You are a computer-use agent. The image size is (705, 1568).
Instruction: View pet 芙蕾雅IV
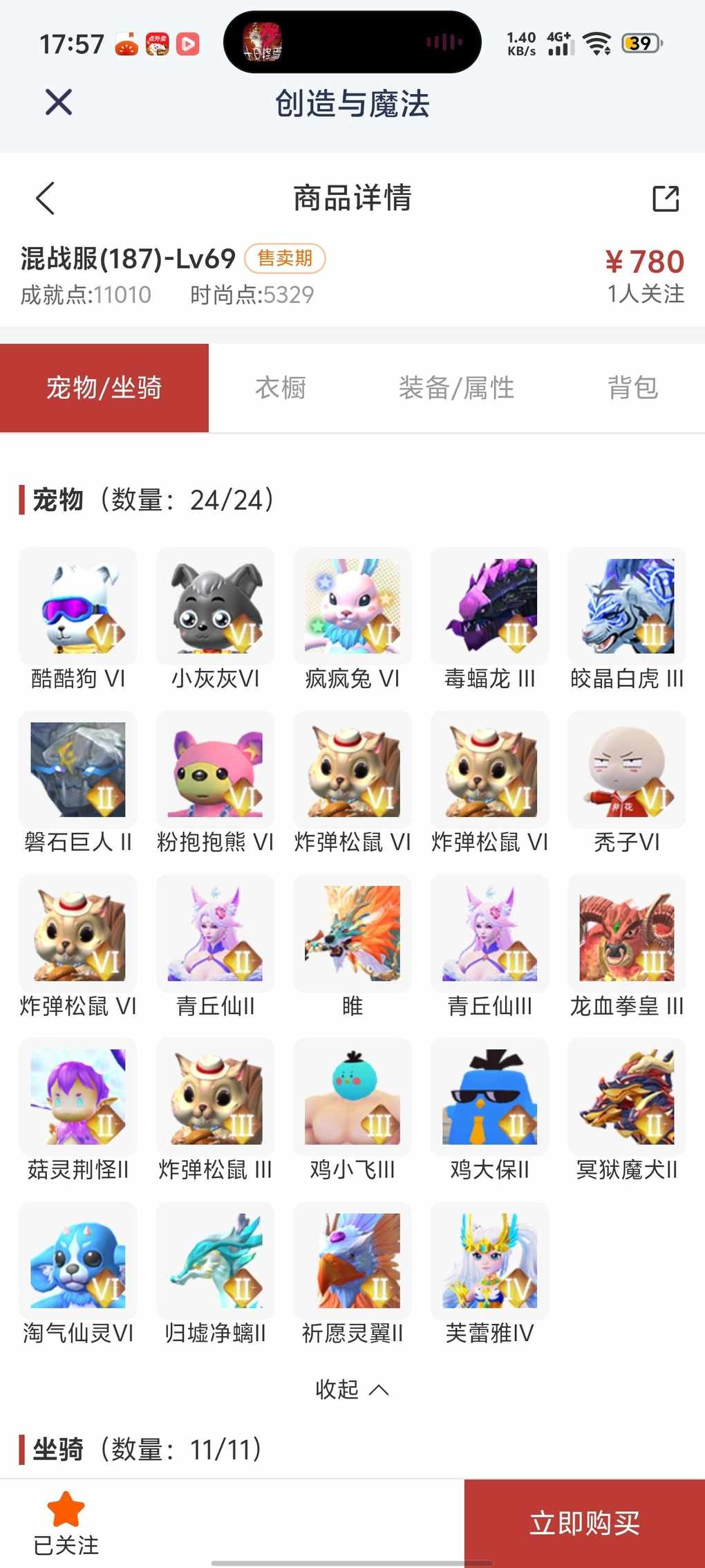[490, 1261]
